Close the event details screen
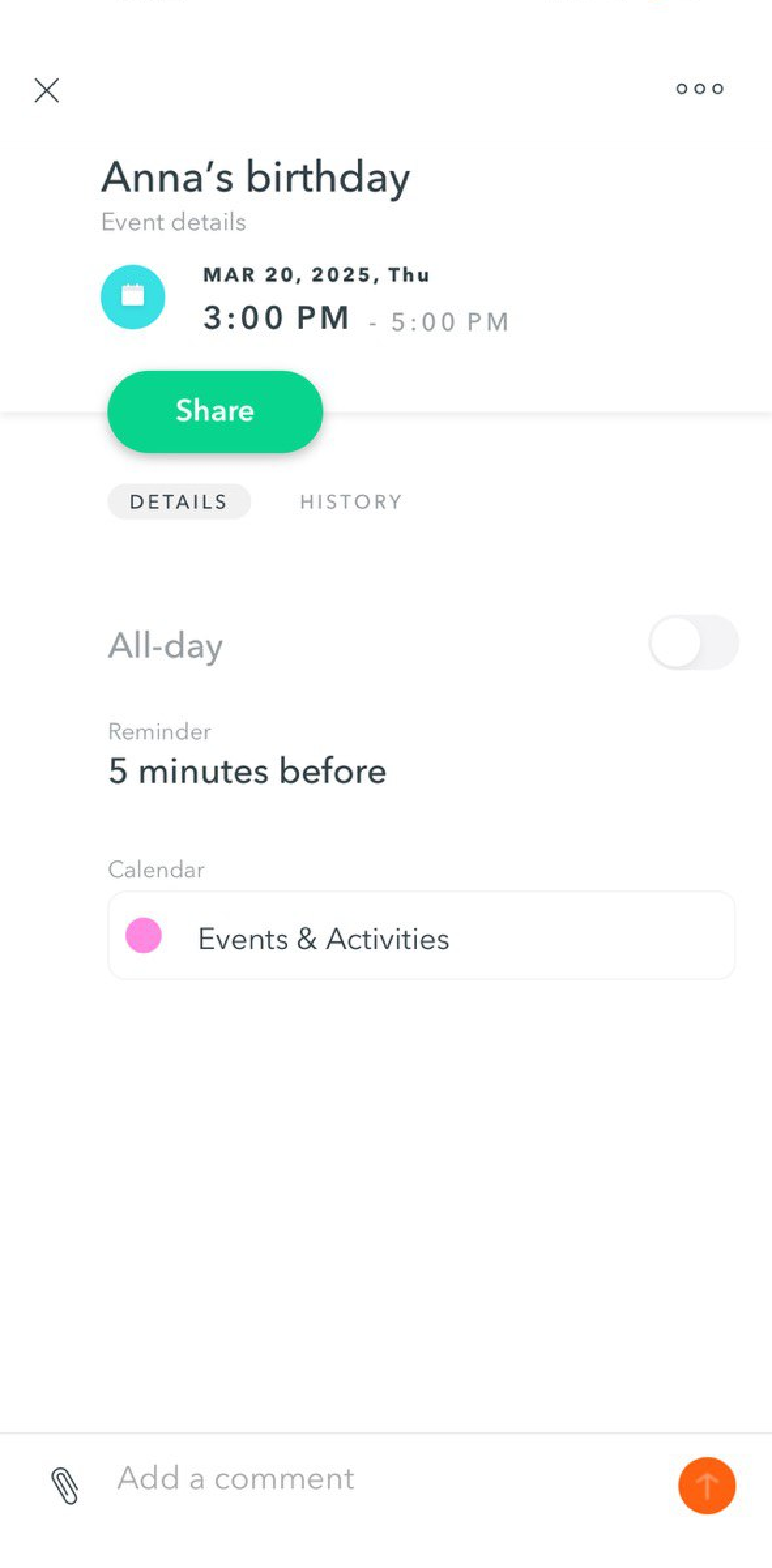The width and height of the screenshot is (772, 1568). pyautogui.click(x=46, y=90)
